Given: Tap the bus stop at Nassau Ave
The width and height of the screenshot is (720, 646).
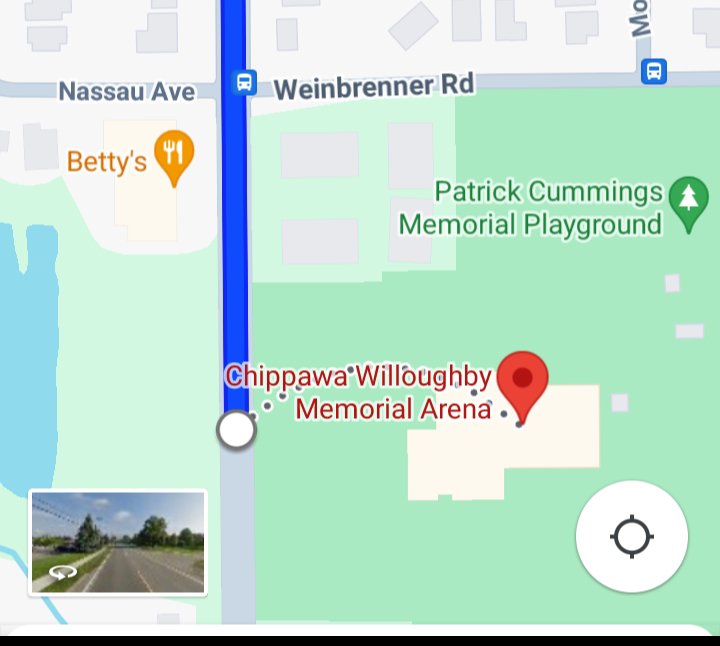Looking at the screenshot, I should click(x=244, y=82).
